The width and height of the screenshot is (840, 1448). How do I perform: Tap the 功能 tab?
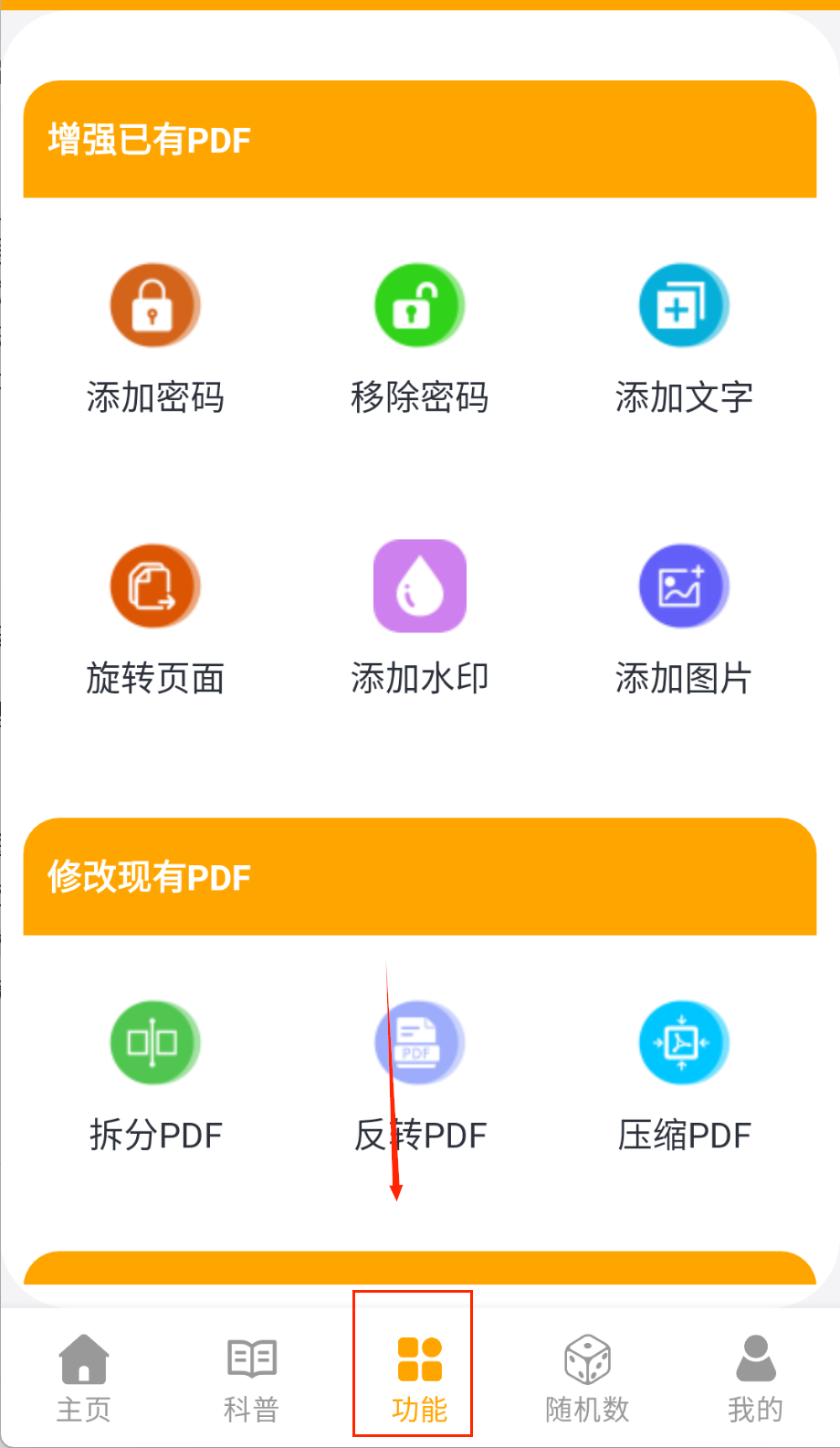[x=419, y=1378]
